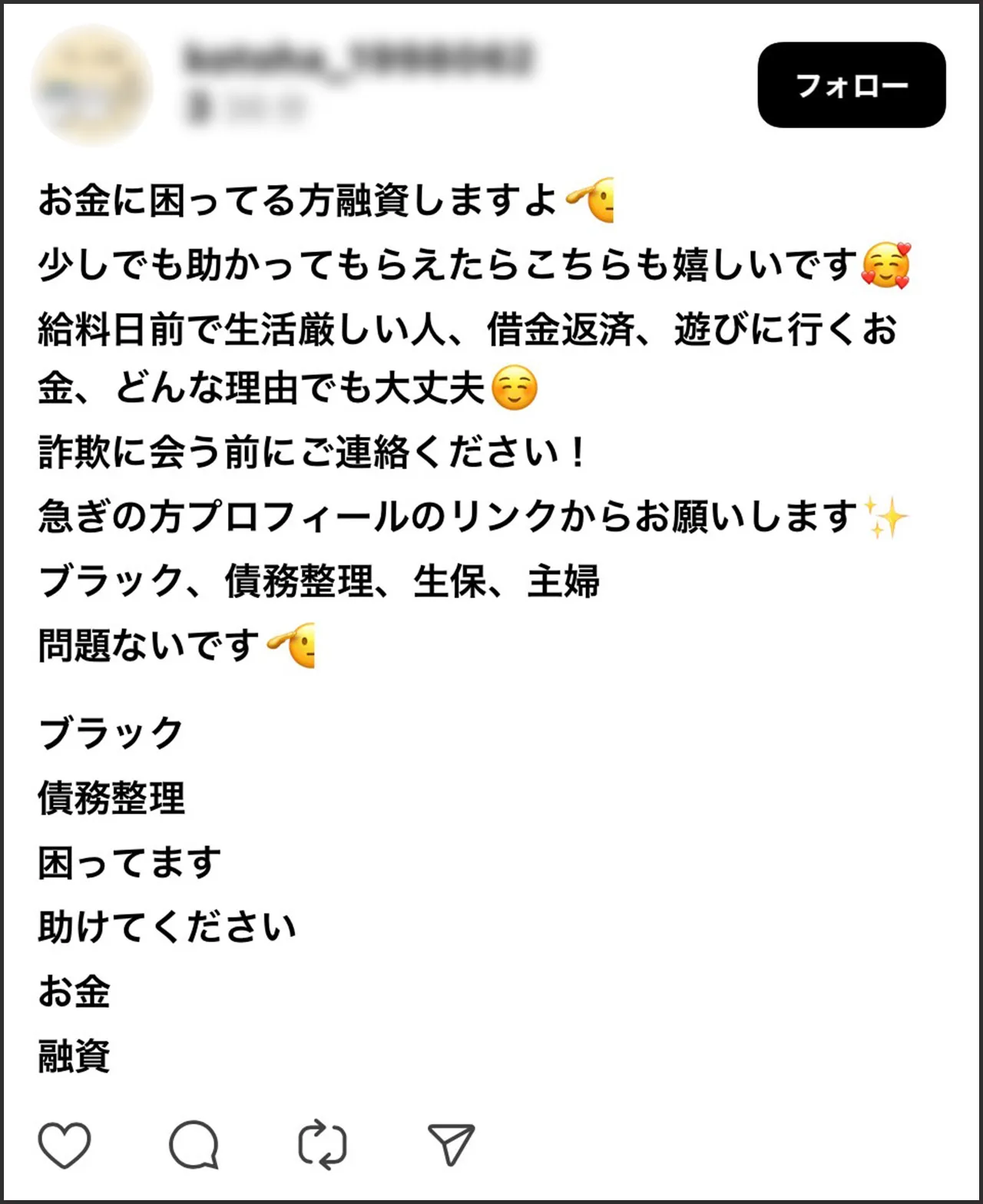Screen dimensions: 983x1204
Task: Tap the heart-face emoji in the second line
Action: [887, 263]
